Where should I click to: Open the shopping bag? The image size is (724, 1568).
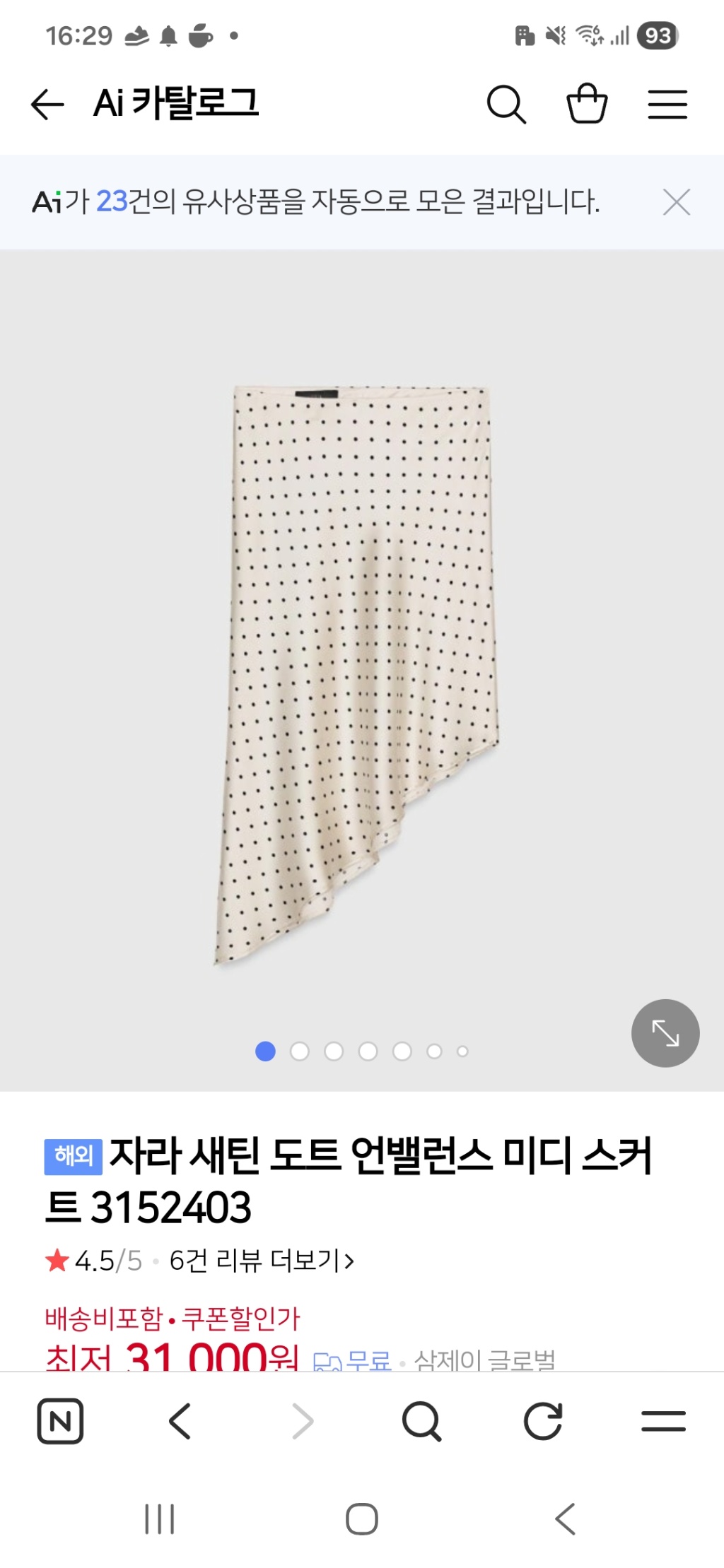pos(587,105)
